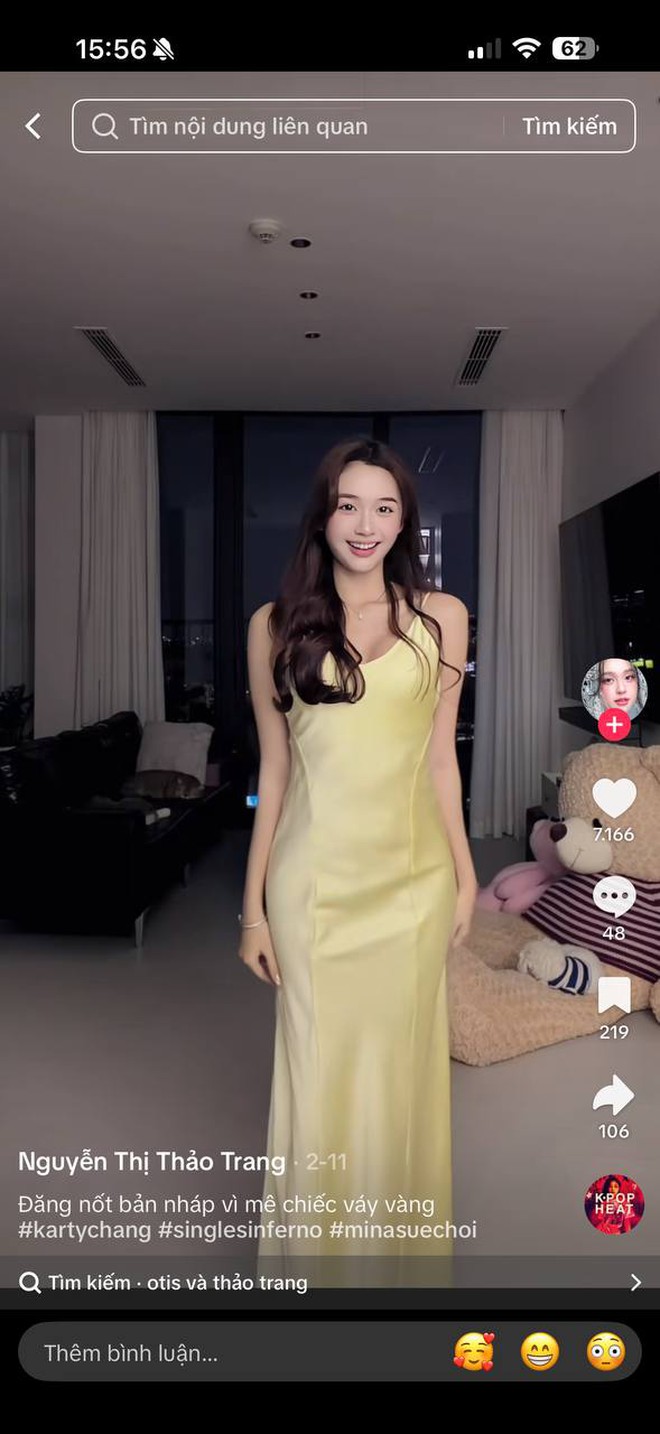
Task: Like this video with the heart icon
Action: pyautogui.click(x=614, y=798)
